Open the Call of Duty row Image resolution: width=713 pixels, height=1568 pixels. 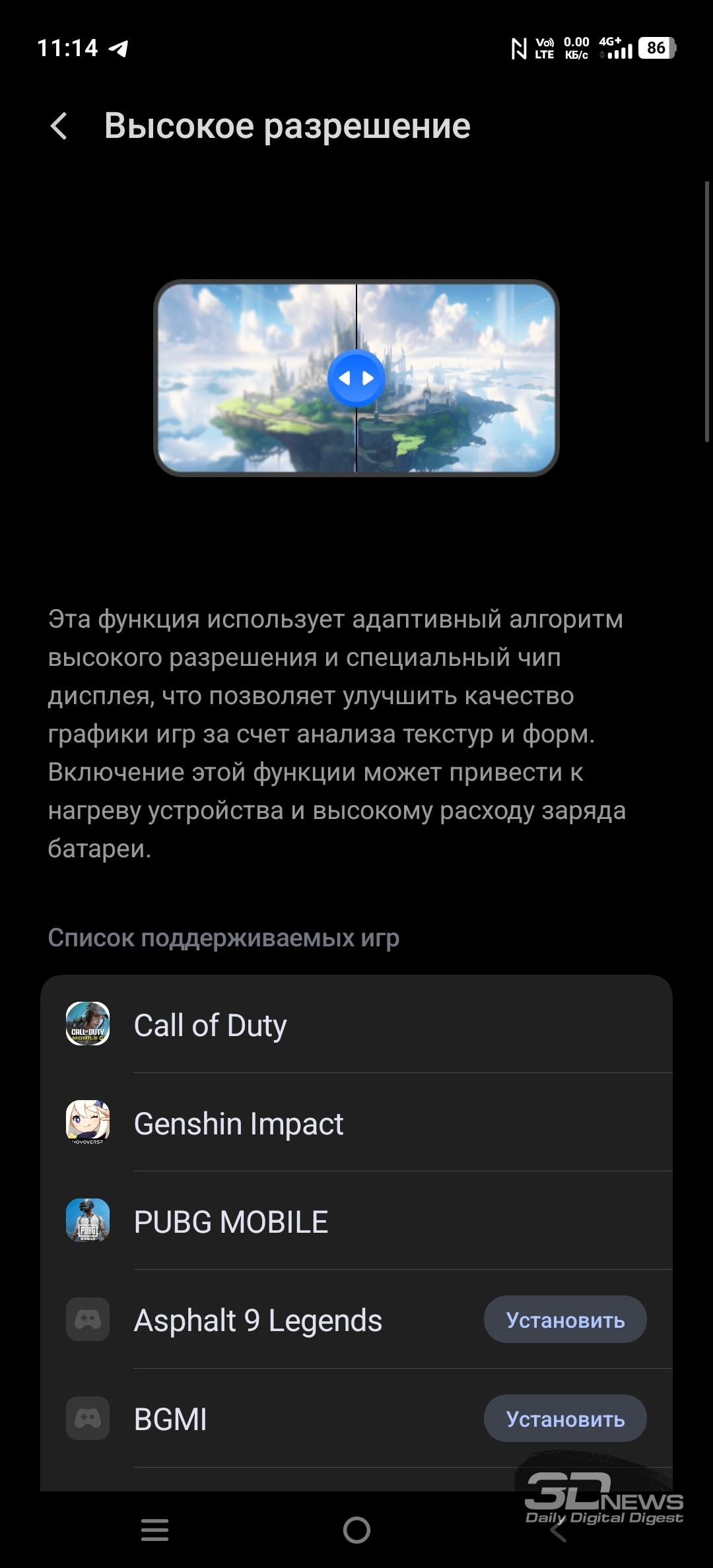(356, 1025)
